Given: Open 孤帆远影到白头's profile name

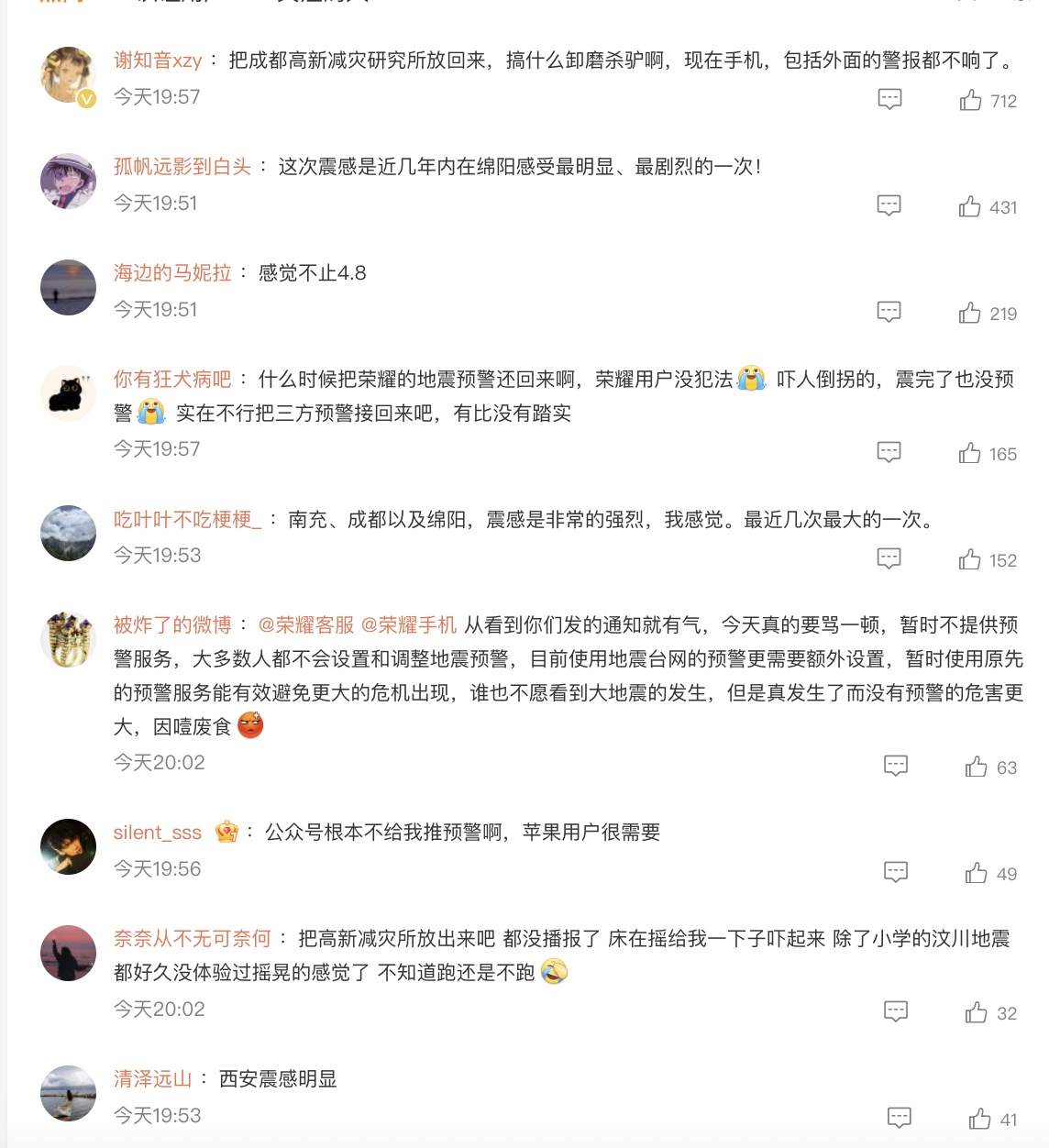Looking at the screenshot, I should click(182, 167).
